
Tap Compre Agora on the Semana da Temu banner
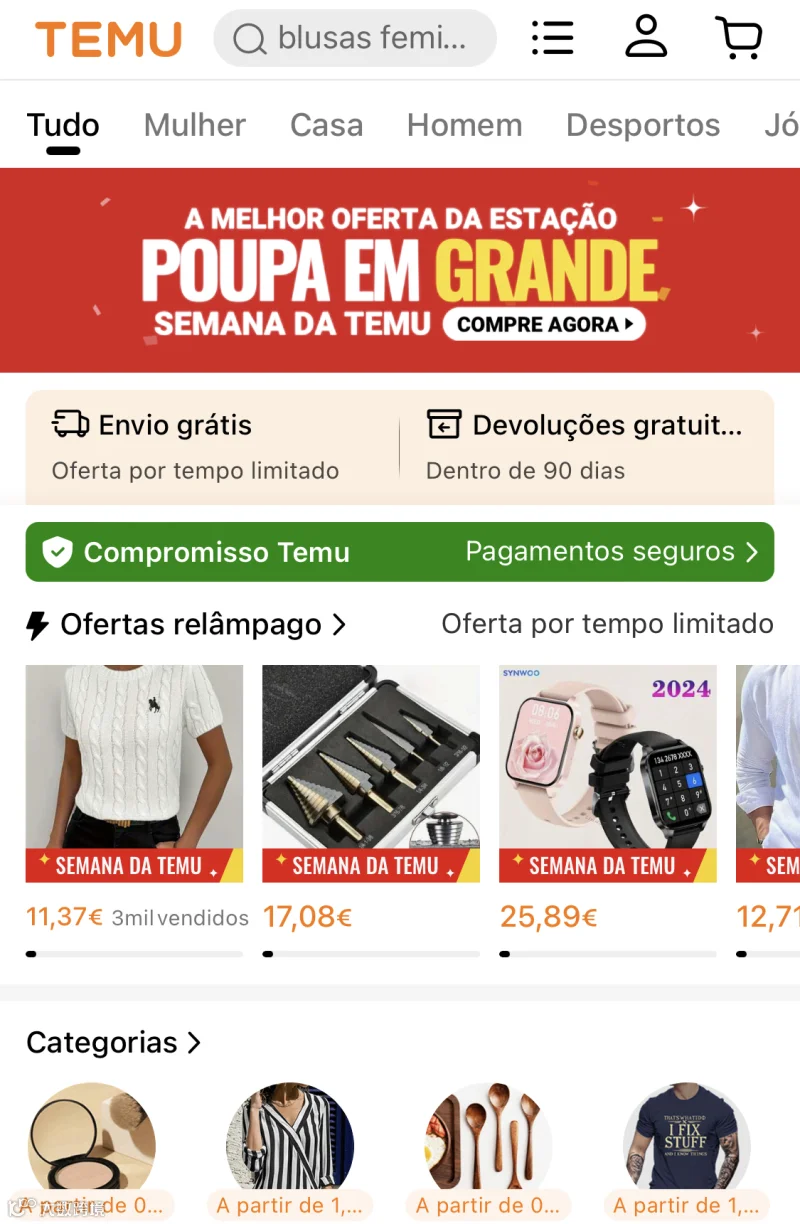point(544,324)
